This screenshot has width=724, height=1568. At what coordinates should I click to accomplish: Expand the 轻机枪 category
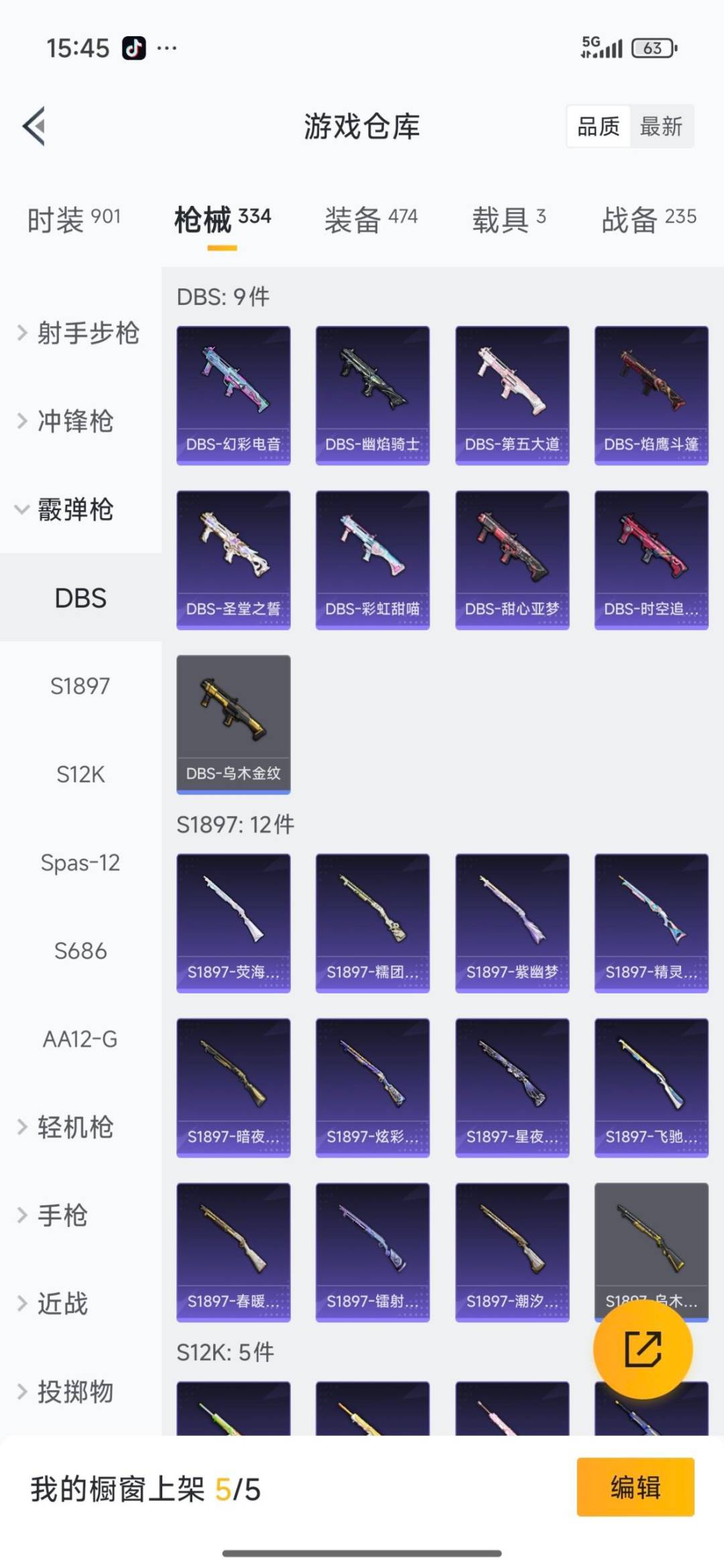67,1127
